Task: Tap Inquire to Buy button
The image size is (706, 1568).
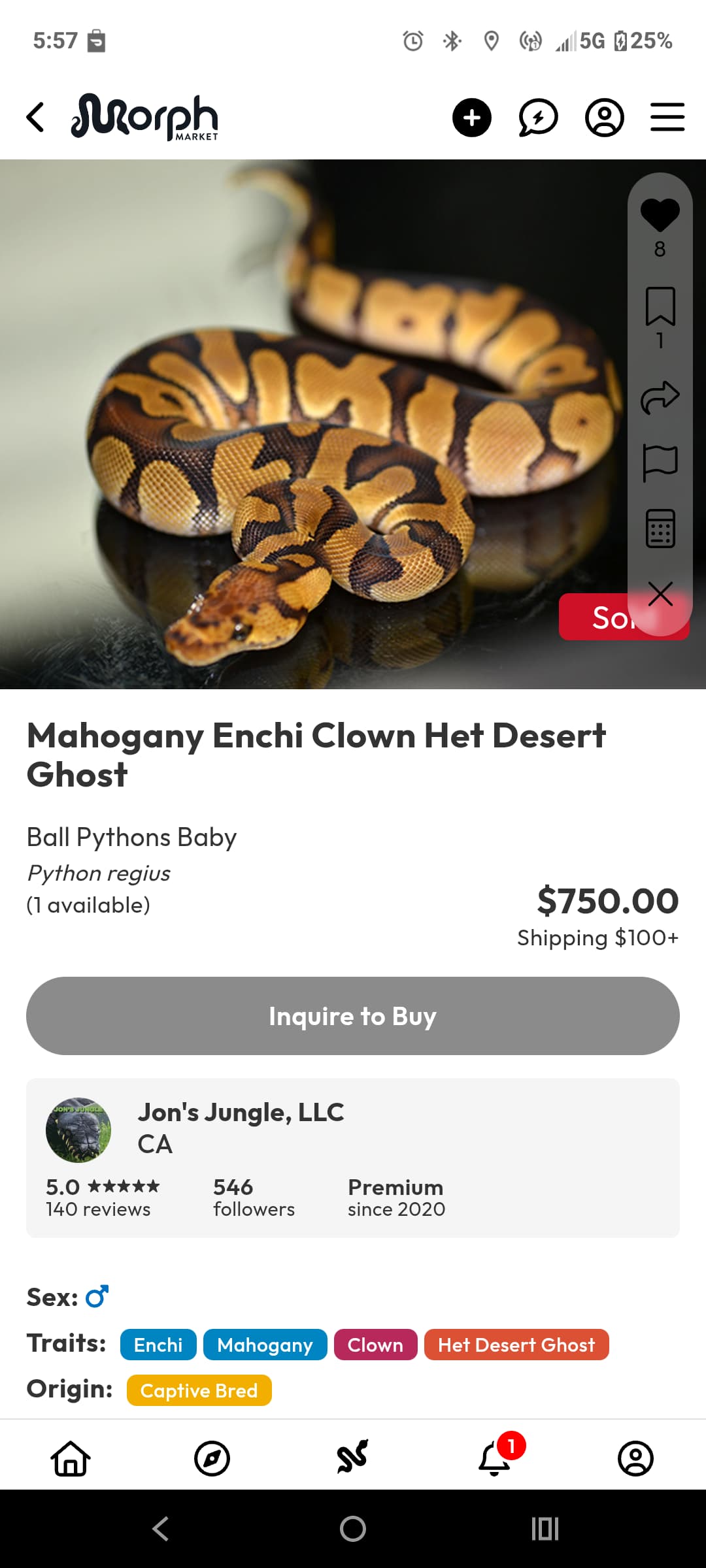Action: coord(353,1016)
